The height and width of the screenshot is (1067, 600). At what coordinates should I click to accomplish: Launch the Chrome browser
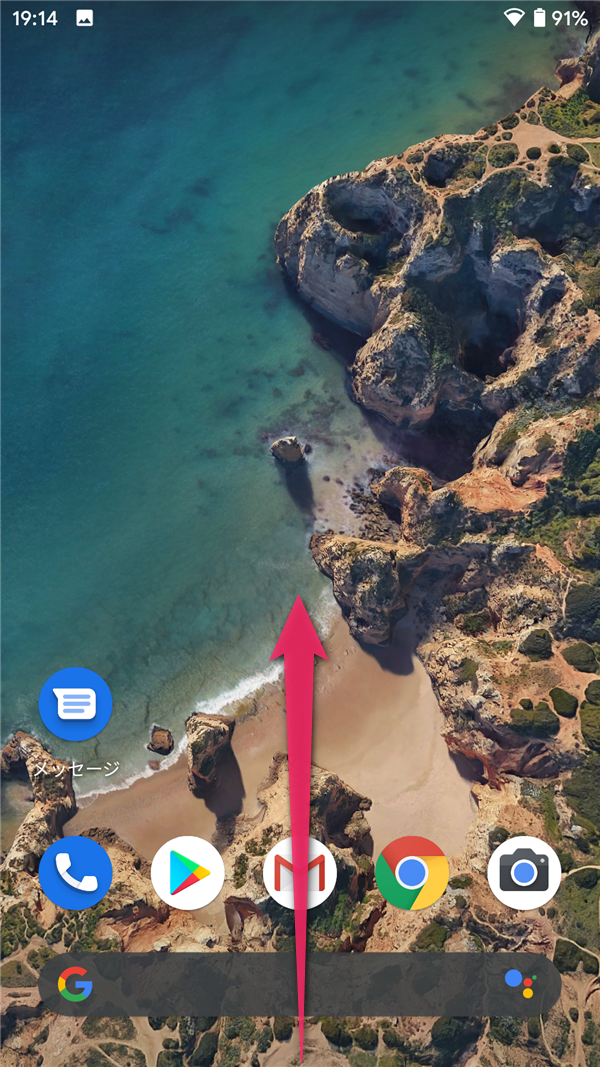point(412,873)
